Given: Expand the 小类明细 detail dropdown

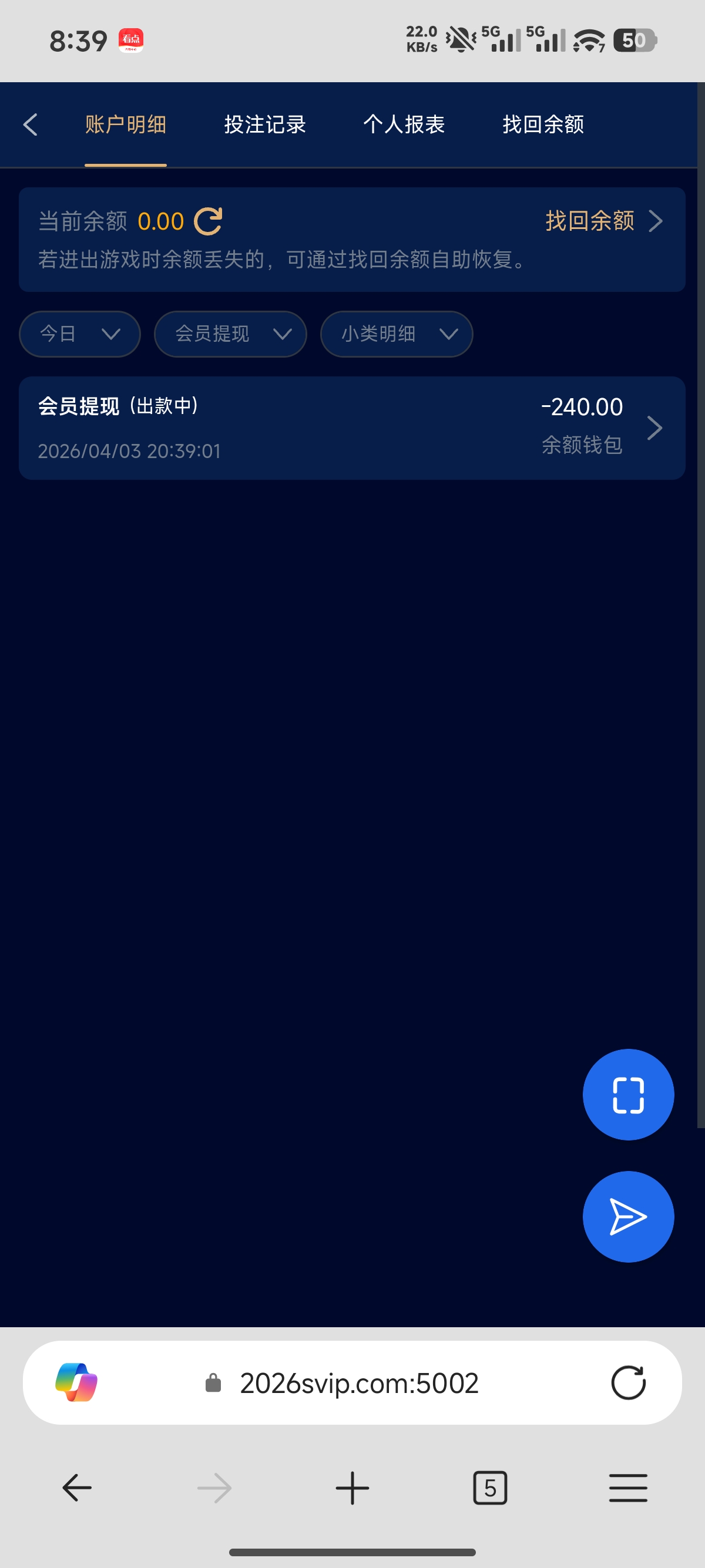Looking at the screenshot, I should tap(397, 334).
